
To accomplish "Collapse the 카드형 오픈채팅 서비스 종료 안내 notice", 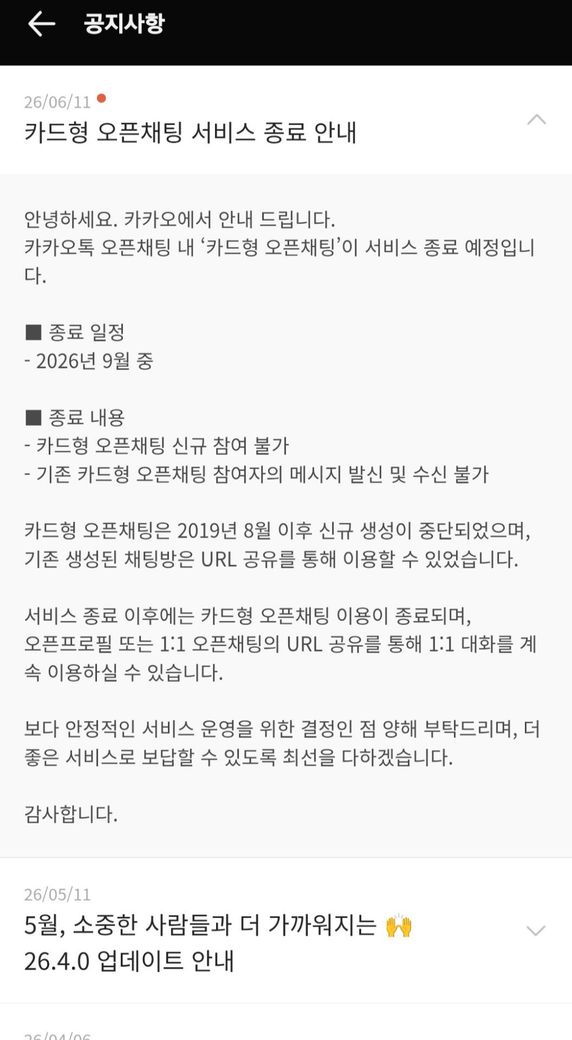I will [x=536, y=119].
